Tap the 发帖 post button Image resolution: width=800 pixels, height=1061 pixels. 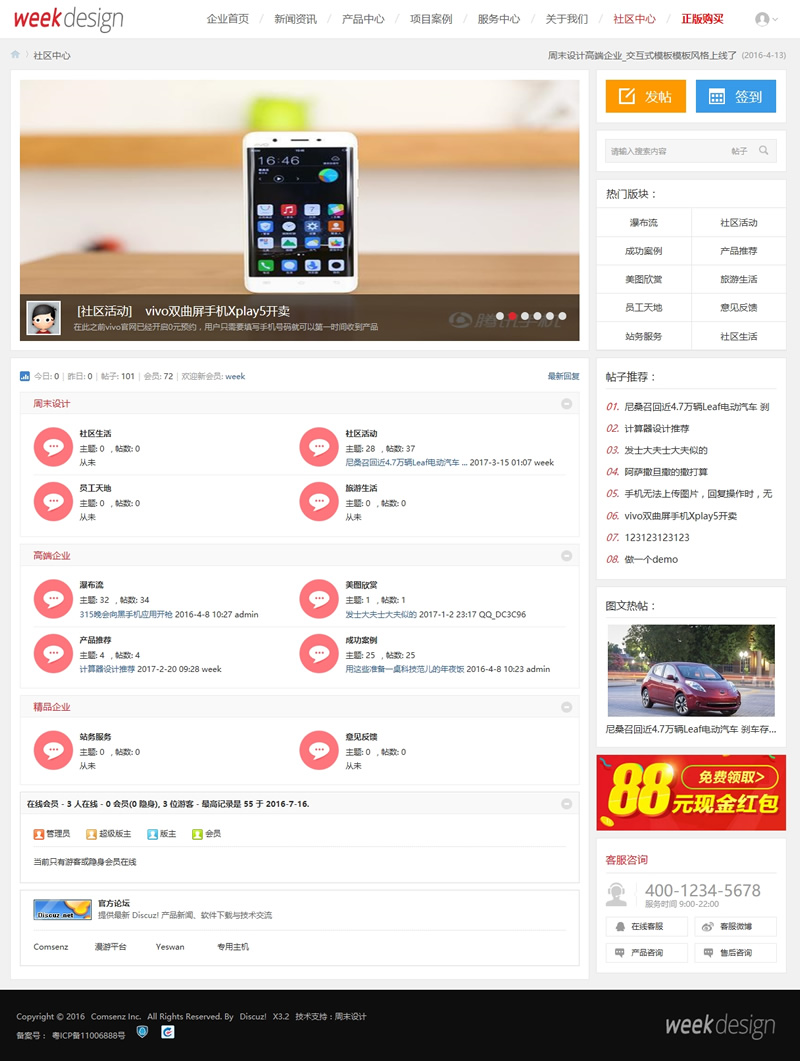coord(645,96)
